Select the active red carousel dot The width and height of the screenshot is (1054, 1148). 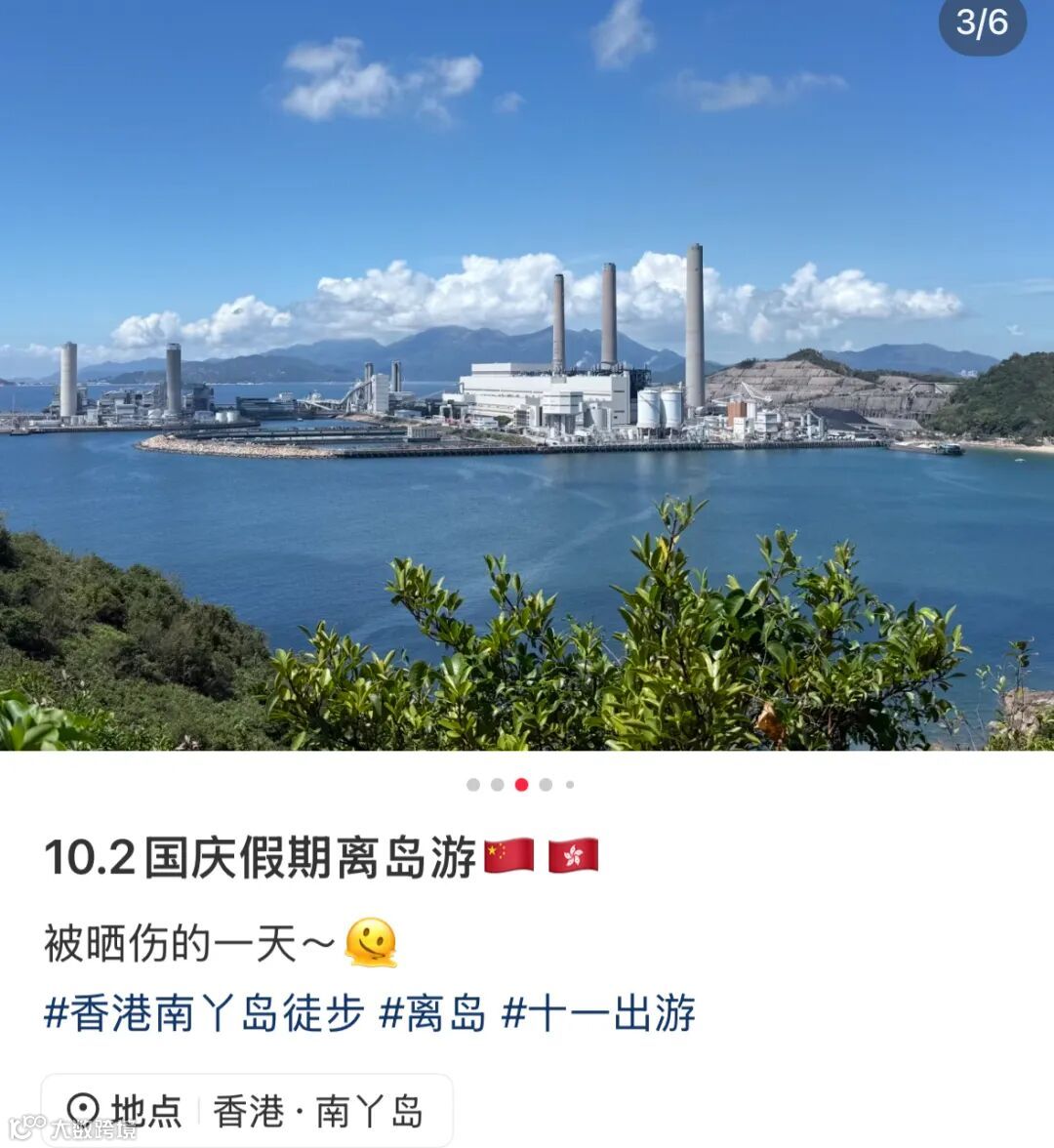pos(521,783)
